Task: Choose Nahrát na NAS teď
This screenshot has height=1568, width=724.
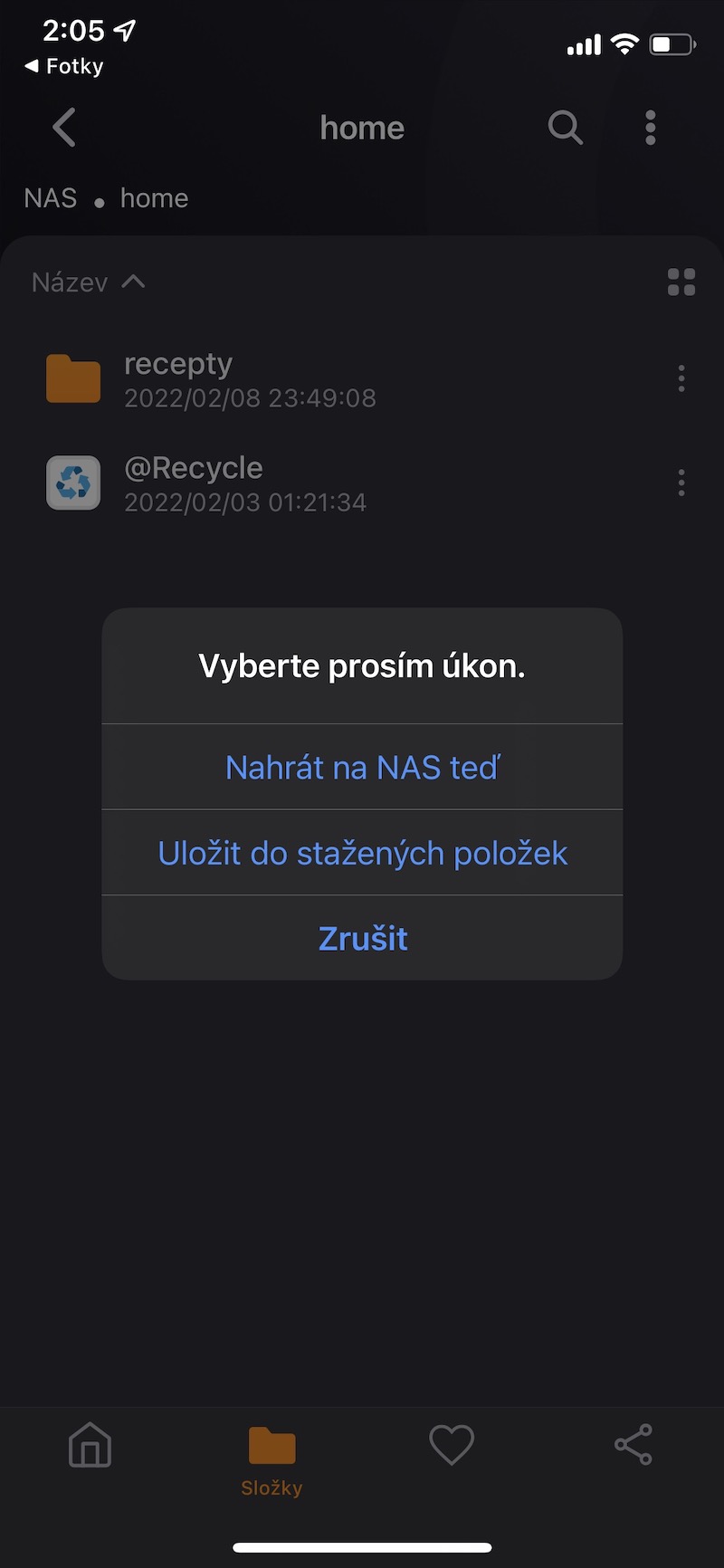Action: point(362,768)
